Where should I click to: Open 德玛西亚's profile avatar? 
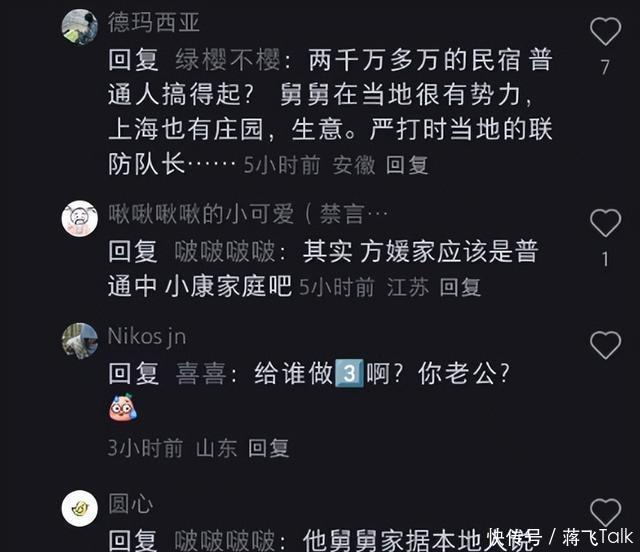(79, 28)
